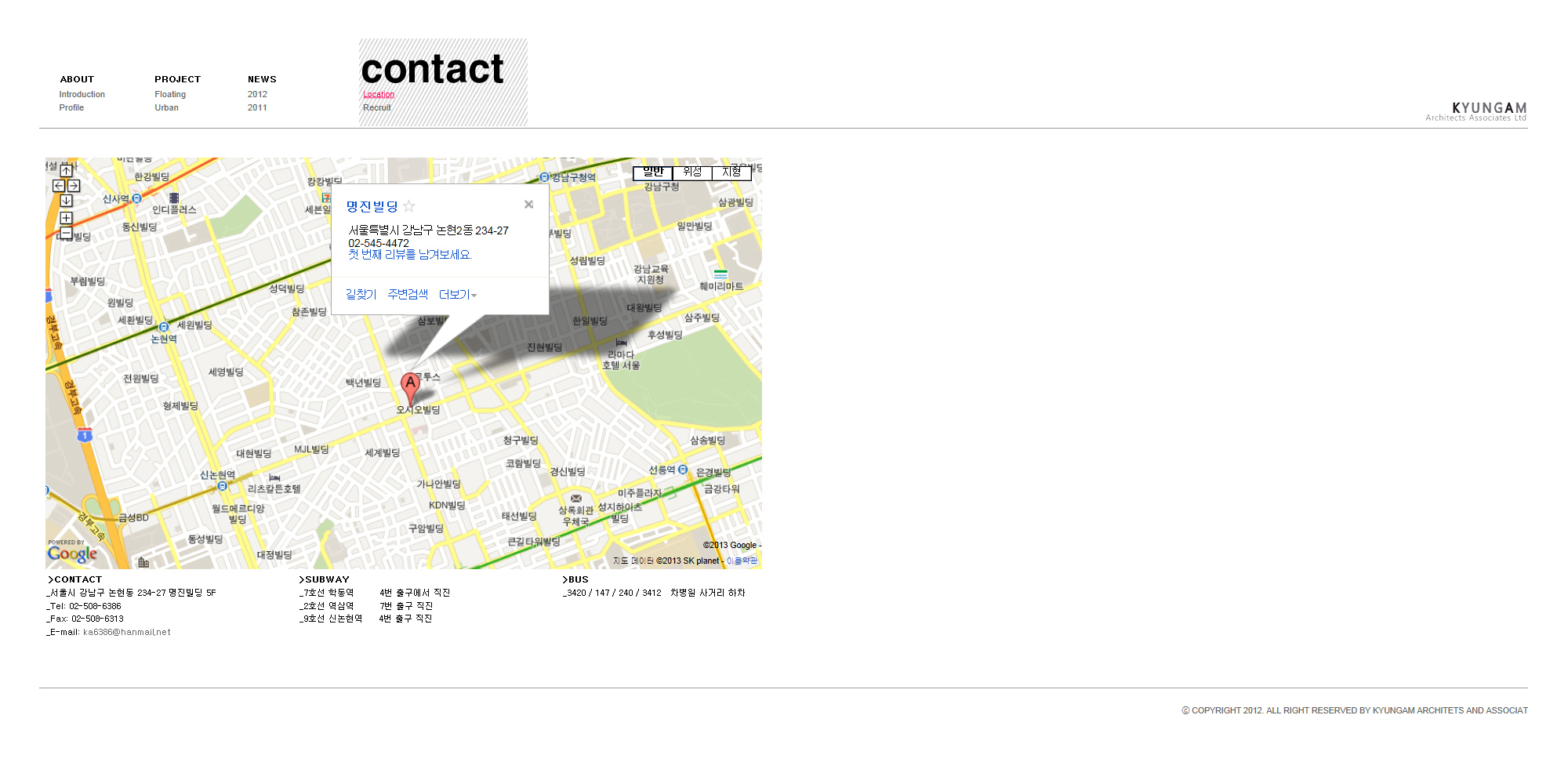Pan the map upward
The image size is (1568, 784).
coord(67,171)
